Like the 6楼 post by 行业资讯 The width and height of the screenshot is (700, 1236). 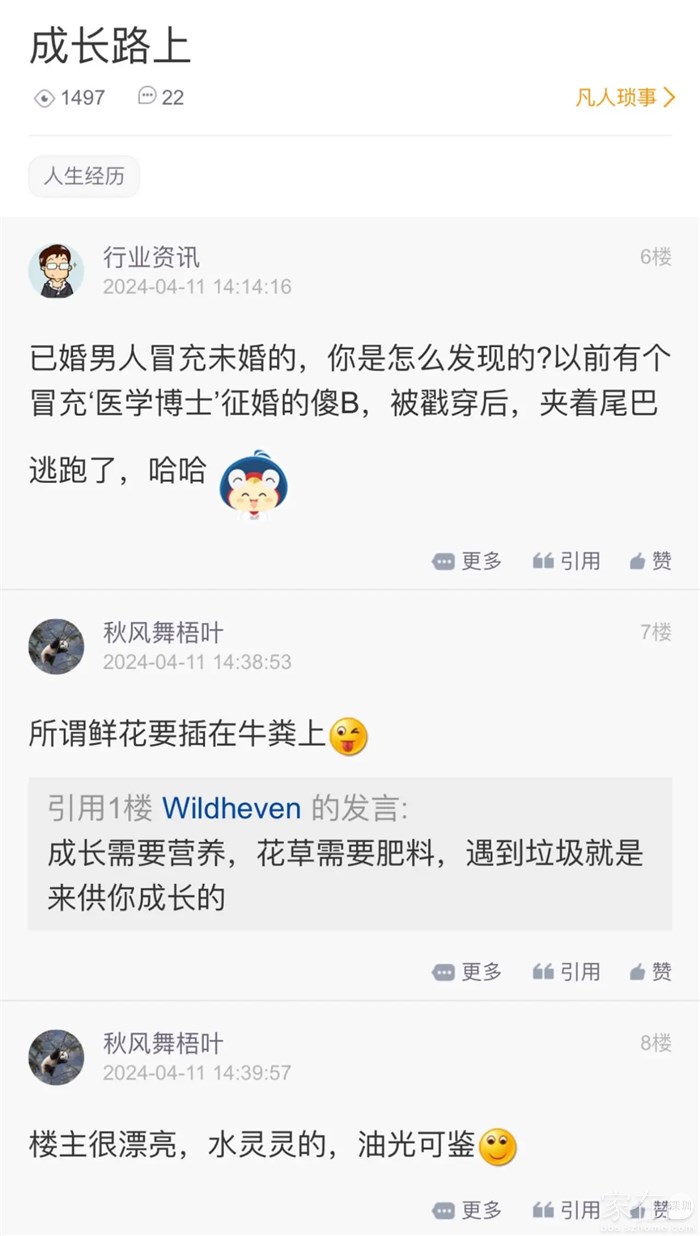click(650, 561)
